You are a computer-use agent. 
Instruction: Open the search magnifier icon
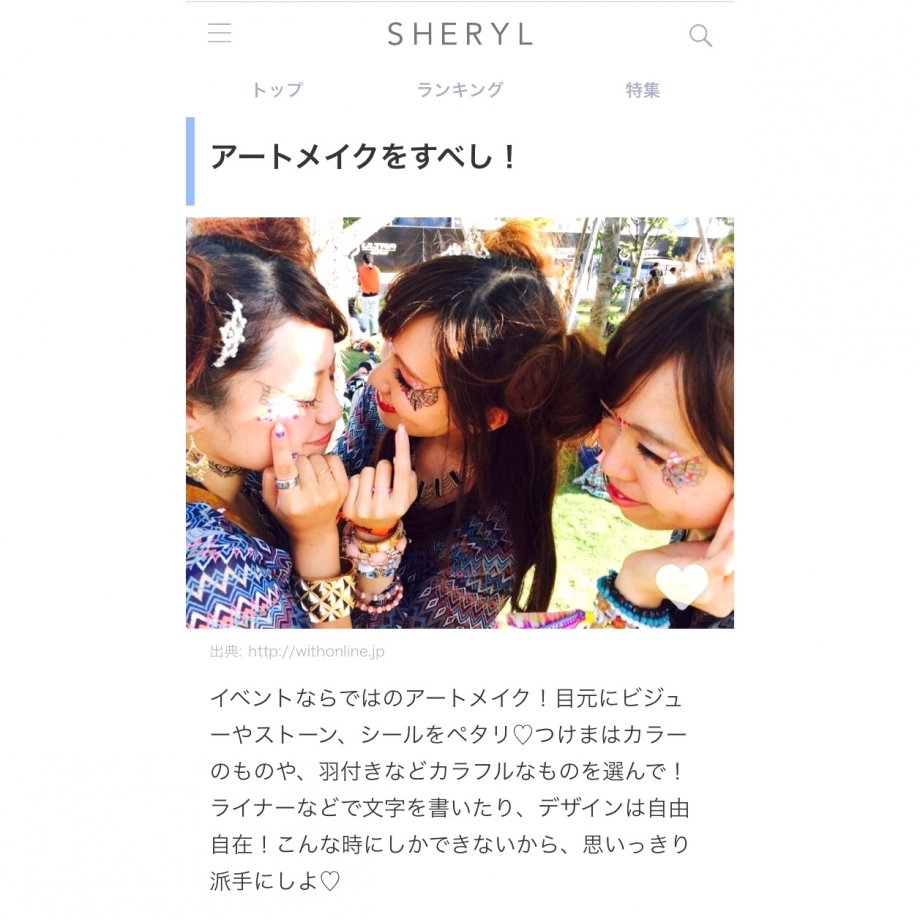pos(700,36)
